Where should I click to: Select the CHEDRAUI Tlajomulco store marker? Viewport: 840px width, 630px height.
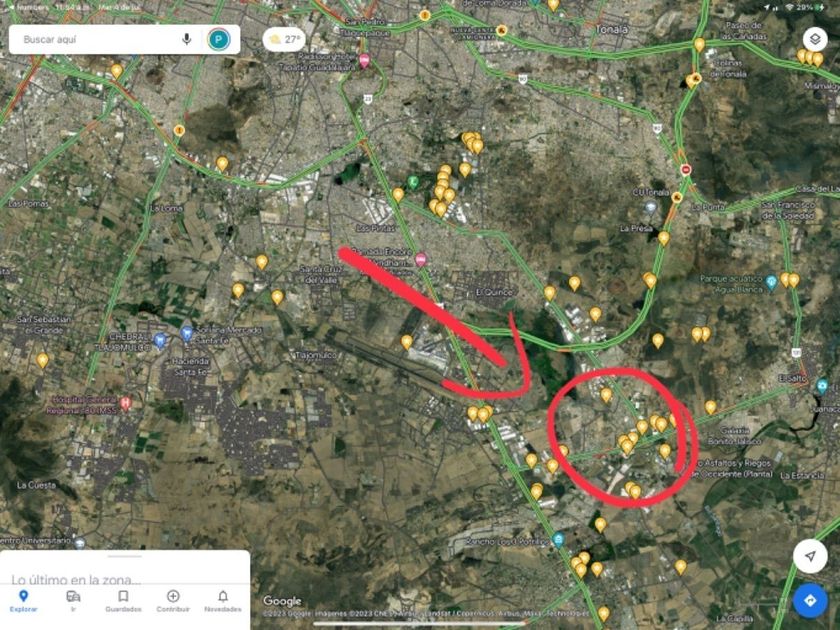[160, 340]
